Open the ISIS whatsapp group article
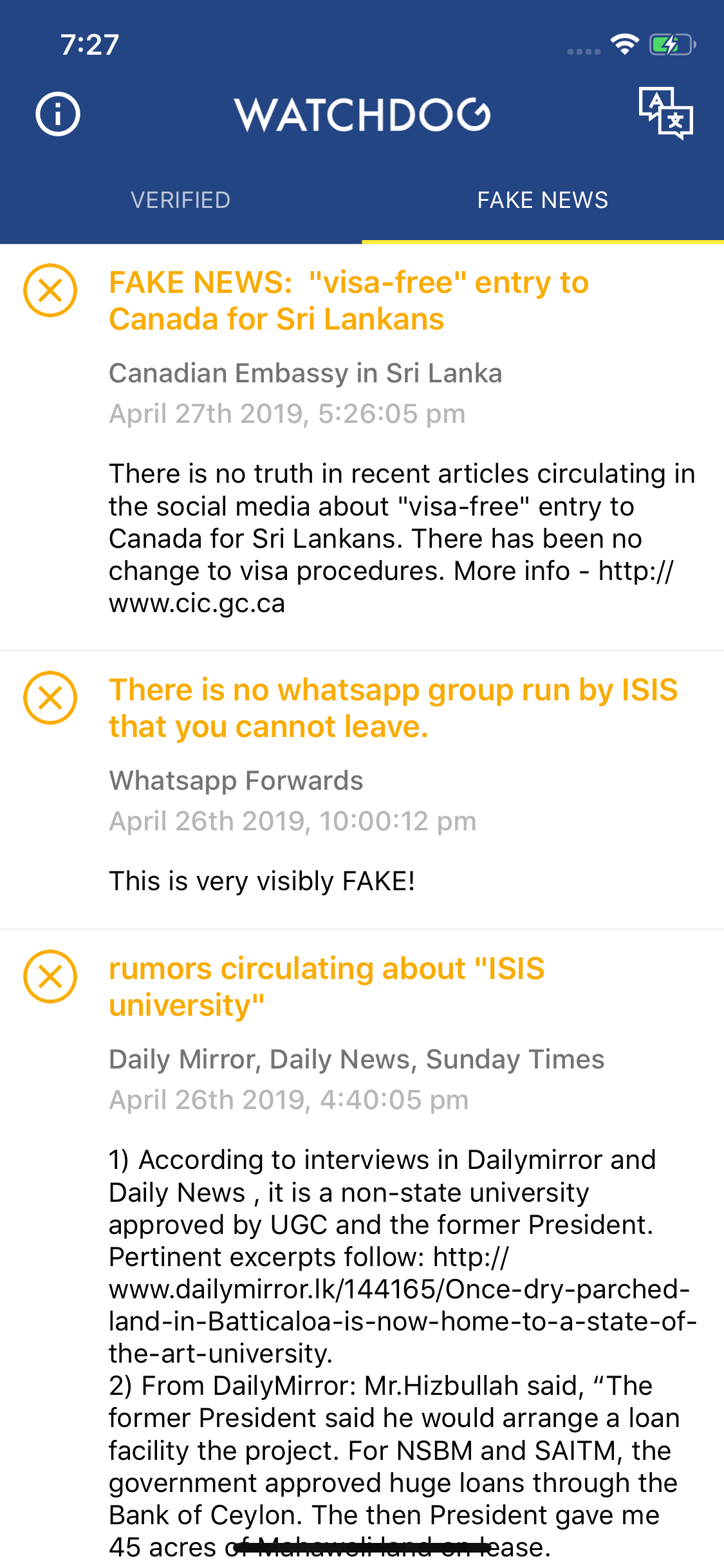724x1568 pixels. click(x=393, y=708)
